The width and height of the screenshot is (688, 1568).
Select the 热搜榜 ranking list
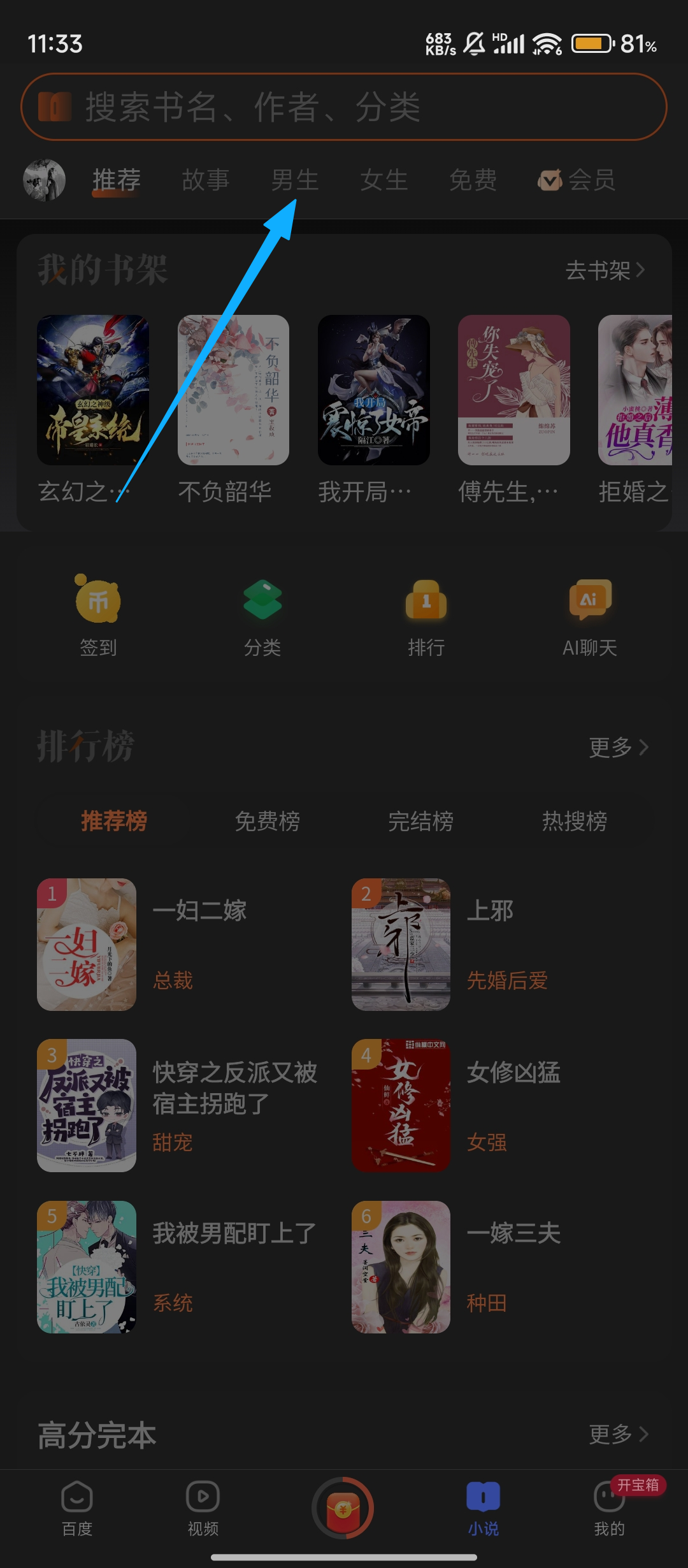[575, 821]
